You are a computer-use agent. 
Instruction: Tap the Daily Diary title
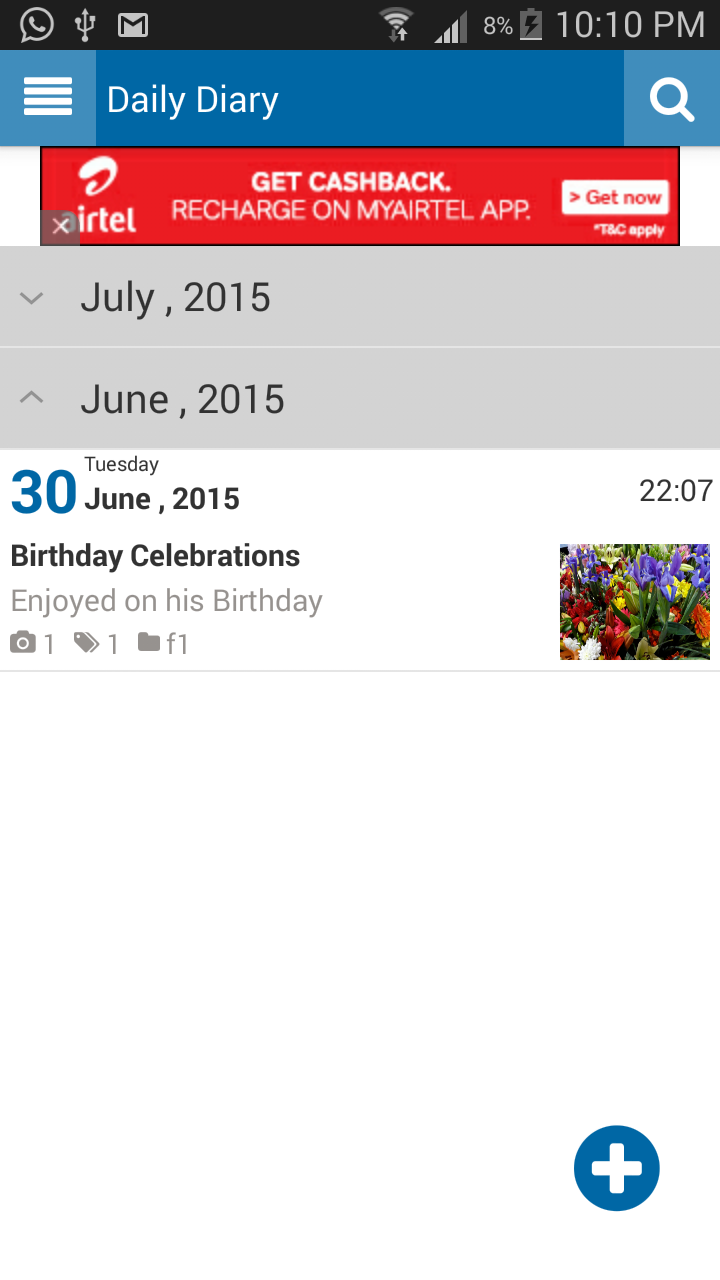coord(192,98)
